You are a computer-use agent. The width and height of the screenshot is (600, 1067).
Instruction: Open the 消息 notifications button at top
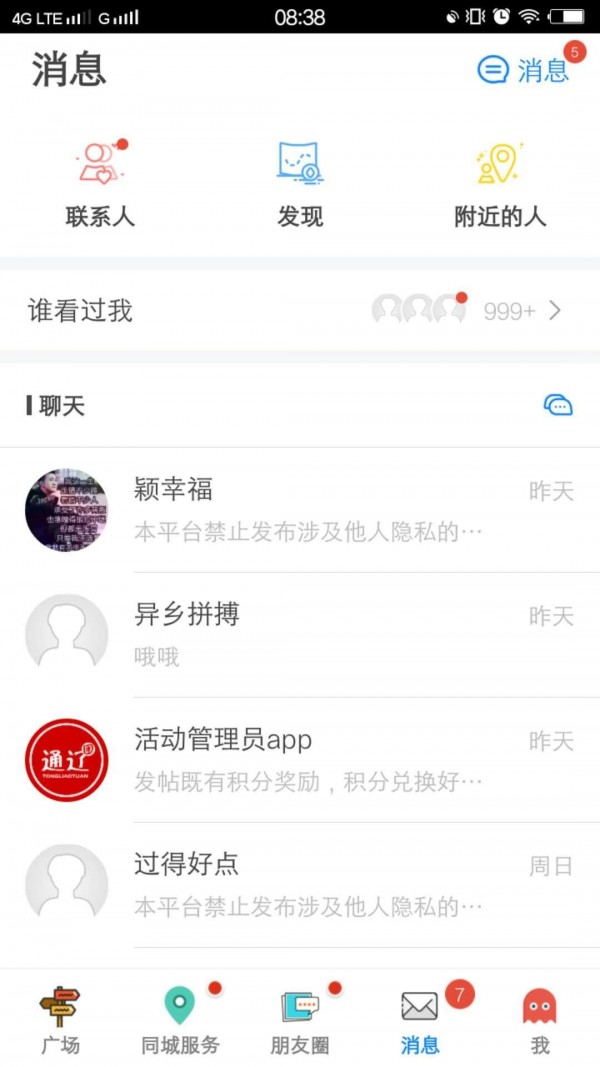click(524, 70)
